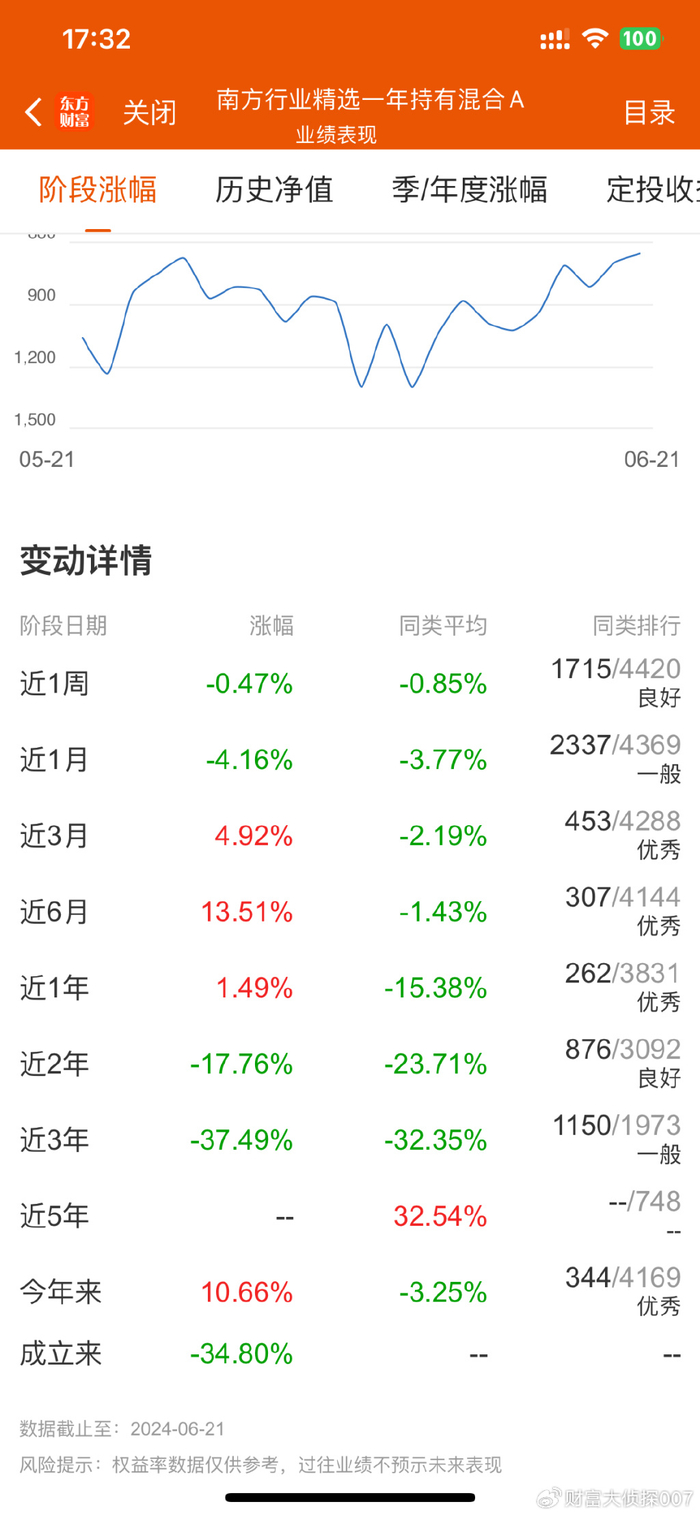Open the 定投收益 tab
This screenshot has width=700, height=1515.
[653, 189]
